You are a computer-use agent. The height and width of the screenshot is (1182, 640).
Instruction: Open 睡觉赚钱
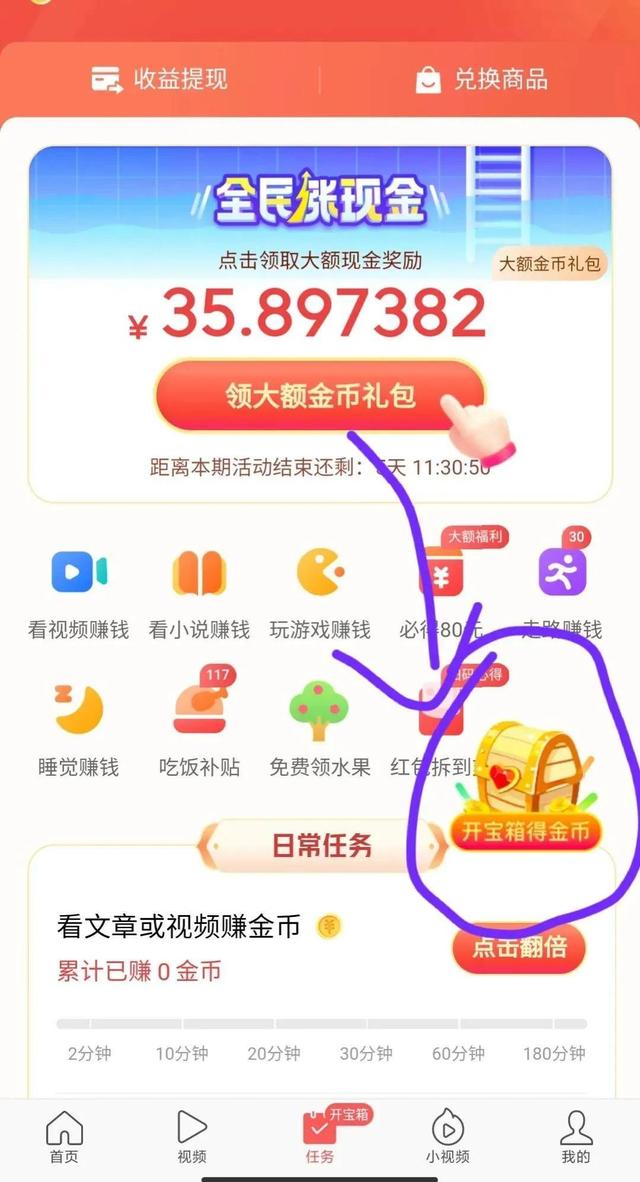78,728
